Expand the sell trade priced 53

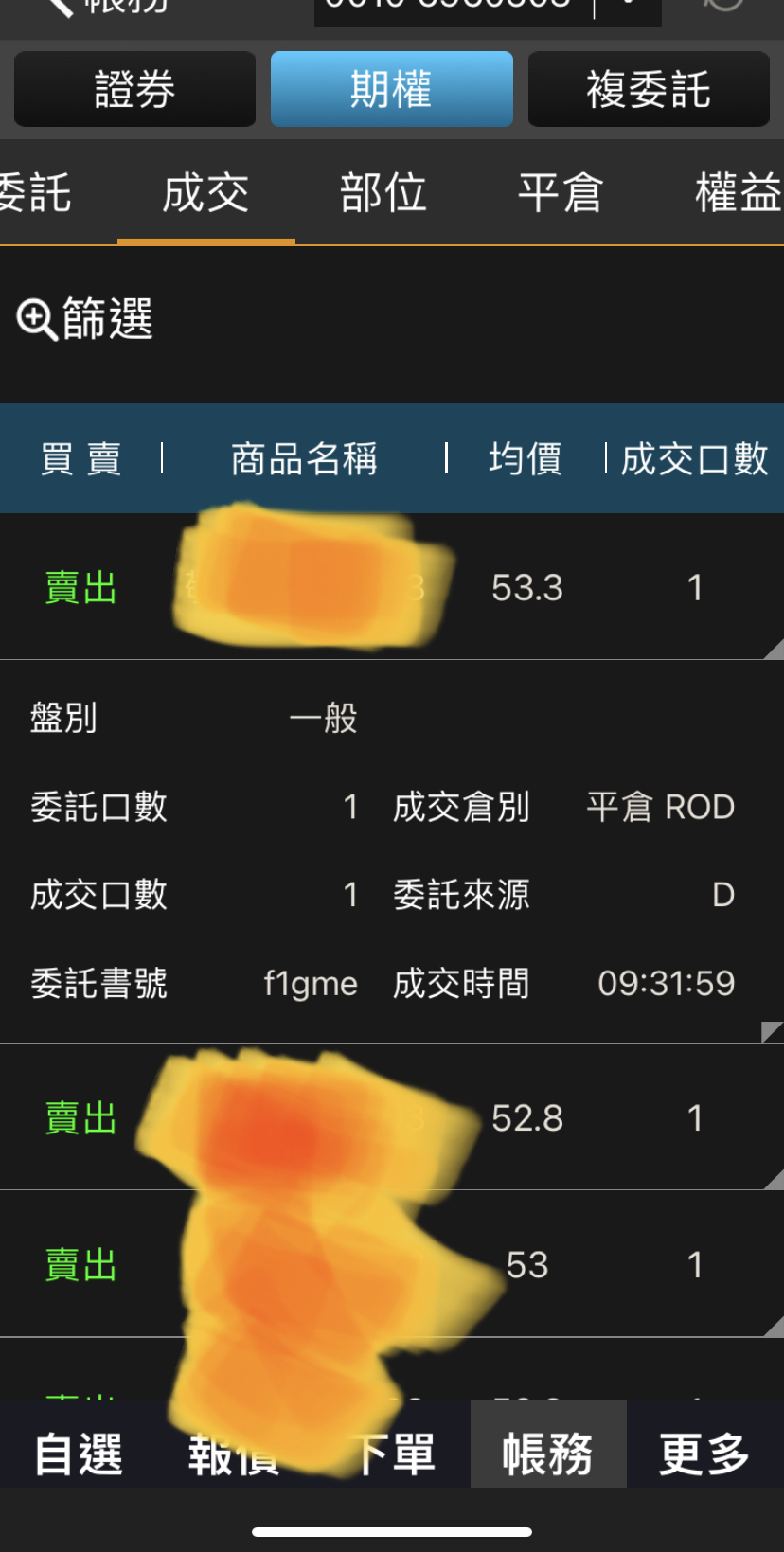pyautogui.click(x=392, y=1264)
